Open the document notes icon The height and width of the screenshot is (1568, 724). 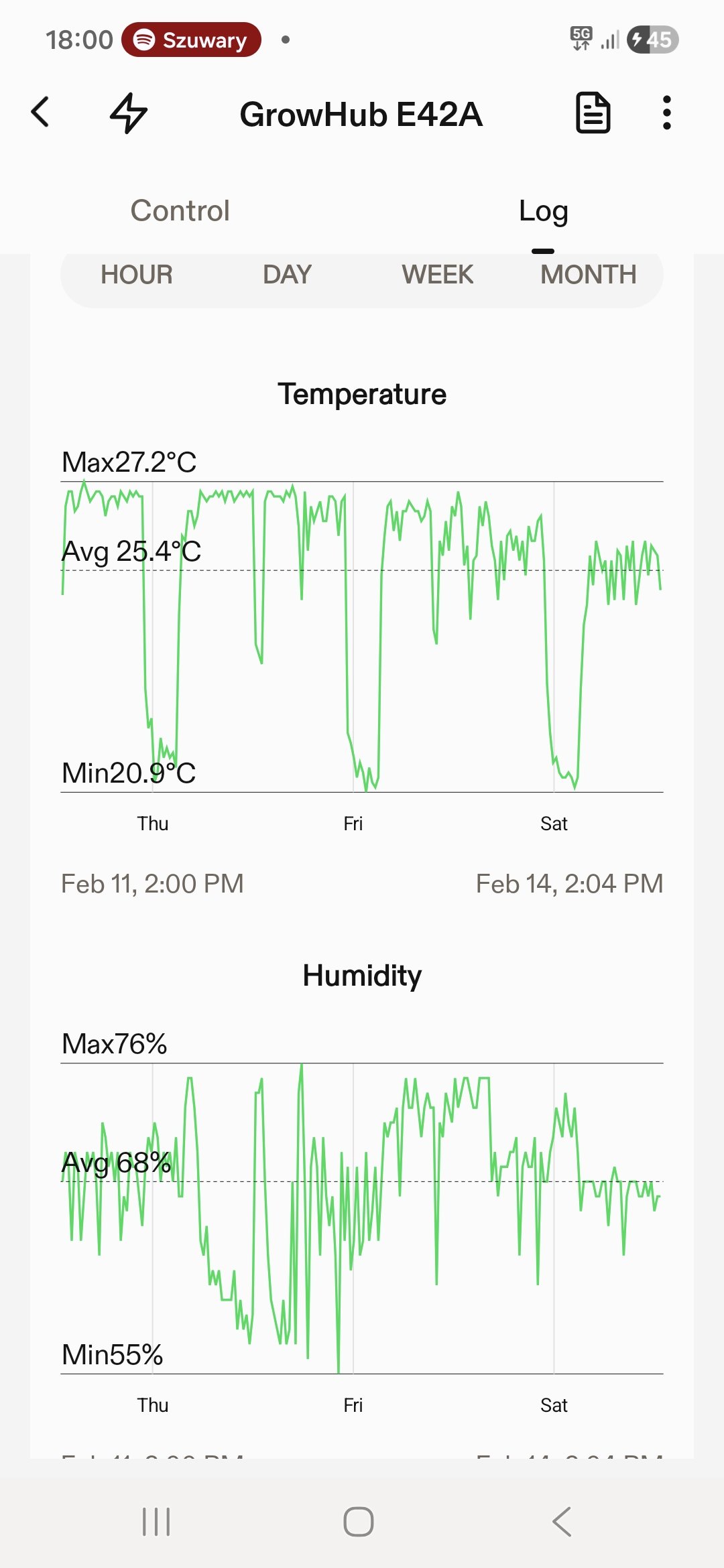point(593,113)
